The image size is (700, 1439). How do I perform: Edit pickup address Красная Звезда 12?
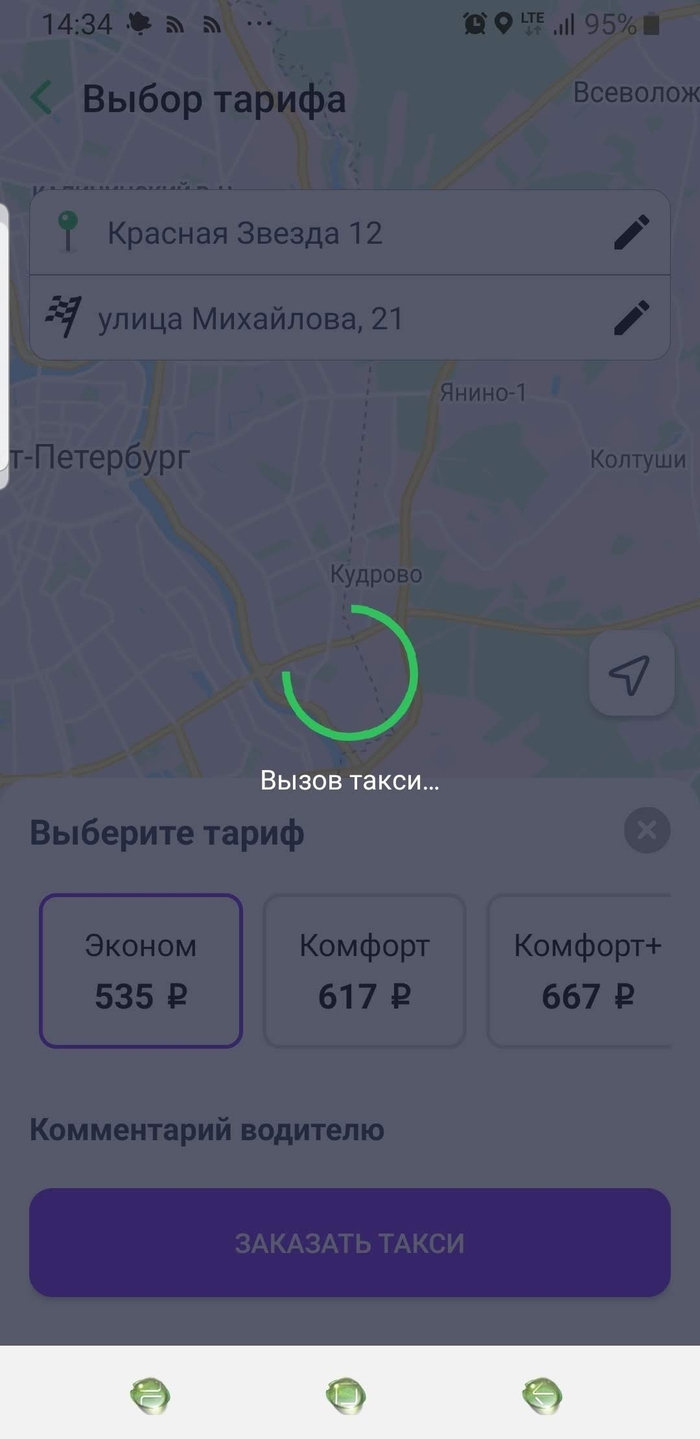[x=631, y=233]
